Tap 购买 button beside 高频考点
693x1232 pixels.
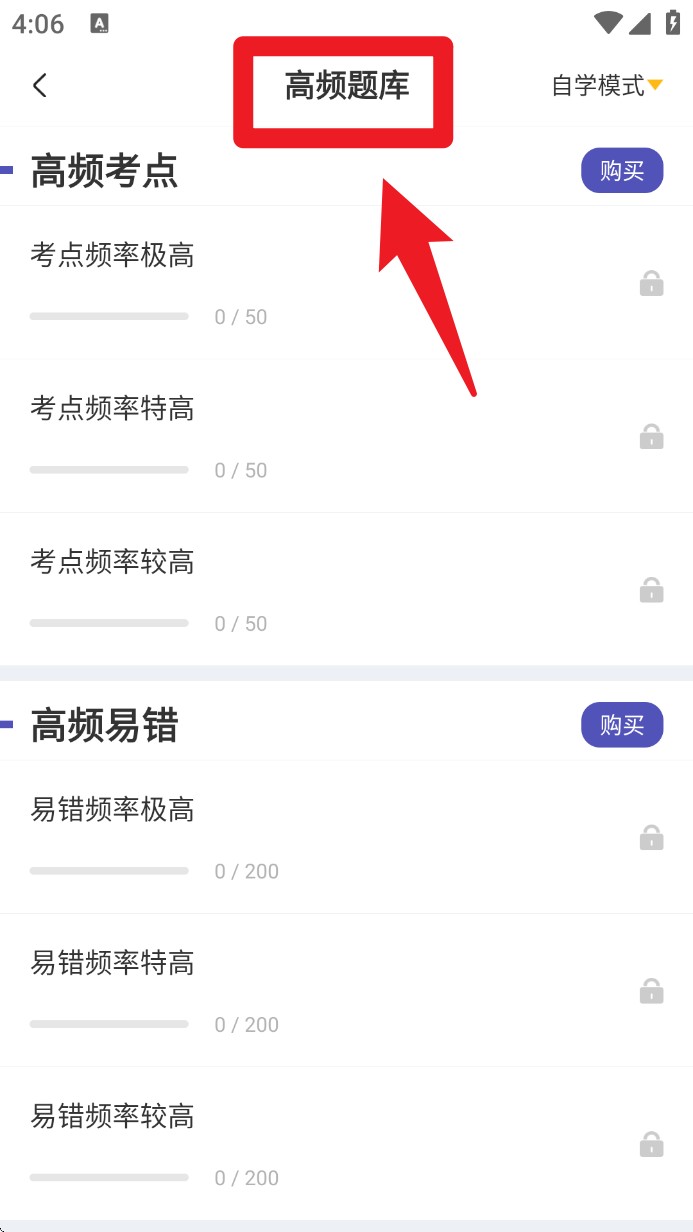tap(622, 172)
